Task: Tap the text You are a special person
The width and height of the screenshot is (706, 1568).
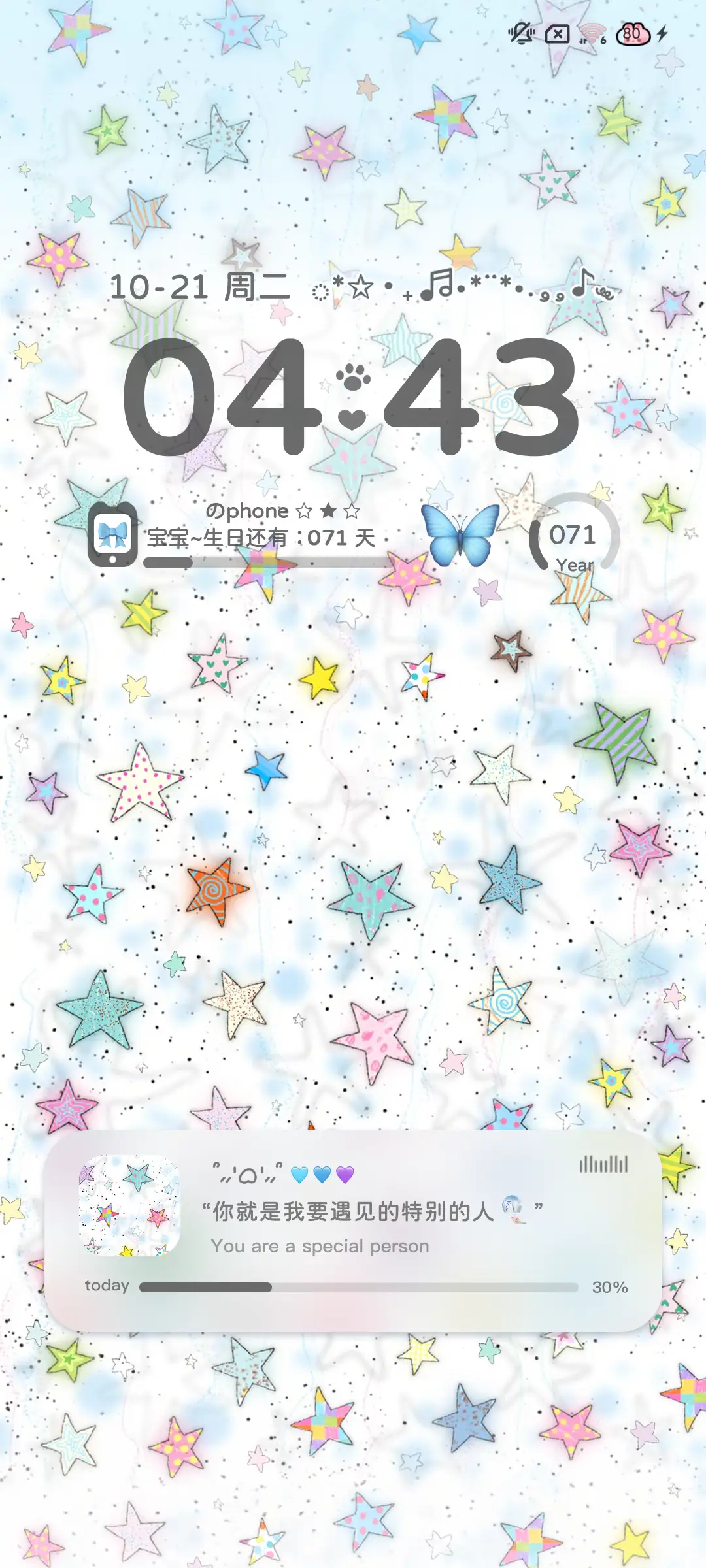Action: pos(320,1245)
